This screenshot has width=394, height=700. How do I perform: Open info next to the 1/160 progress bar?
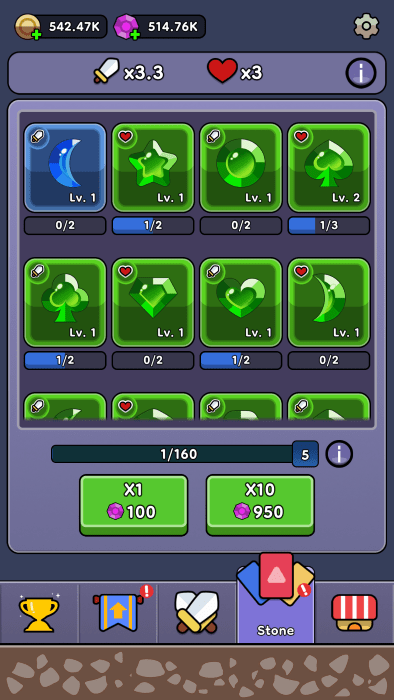339,454
